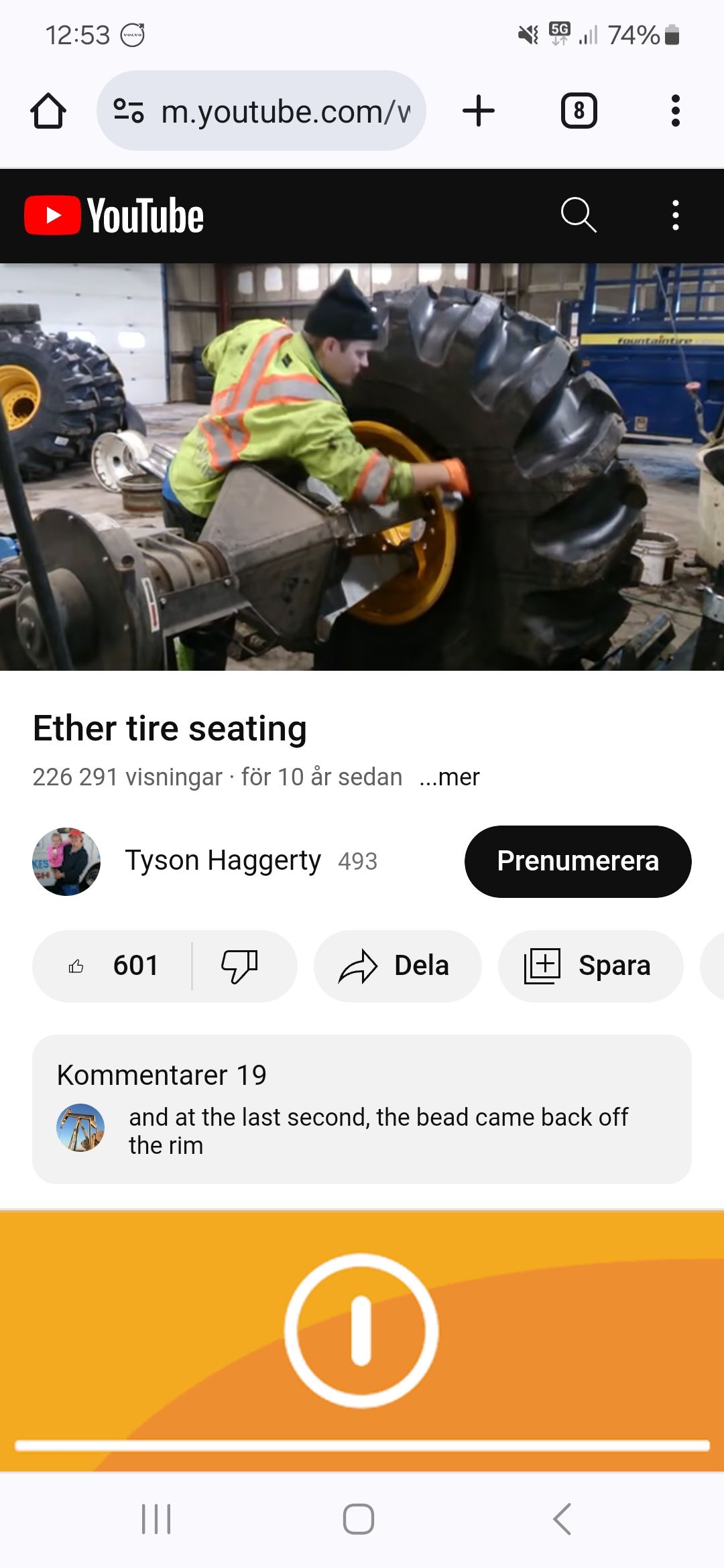Open the Chrome overflow menu

(x=675, y=111)
